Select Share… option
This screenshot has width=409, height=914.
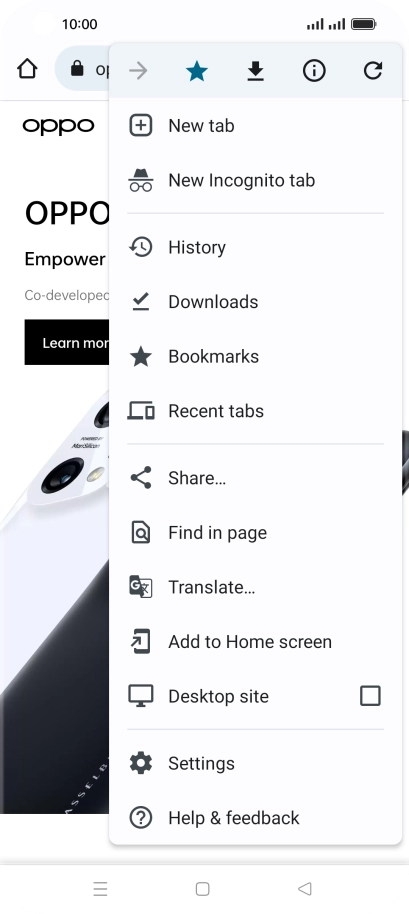coord(255,478)
